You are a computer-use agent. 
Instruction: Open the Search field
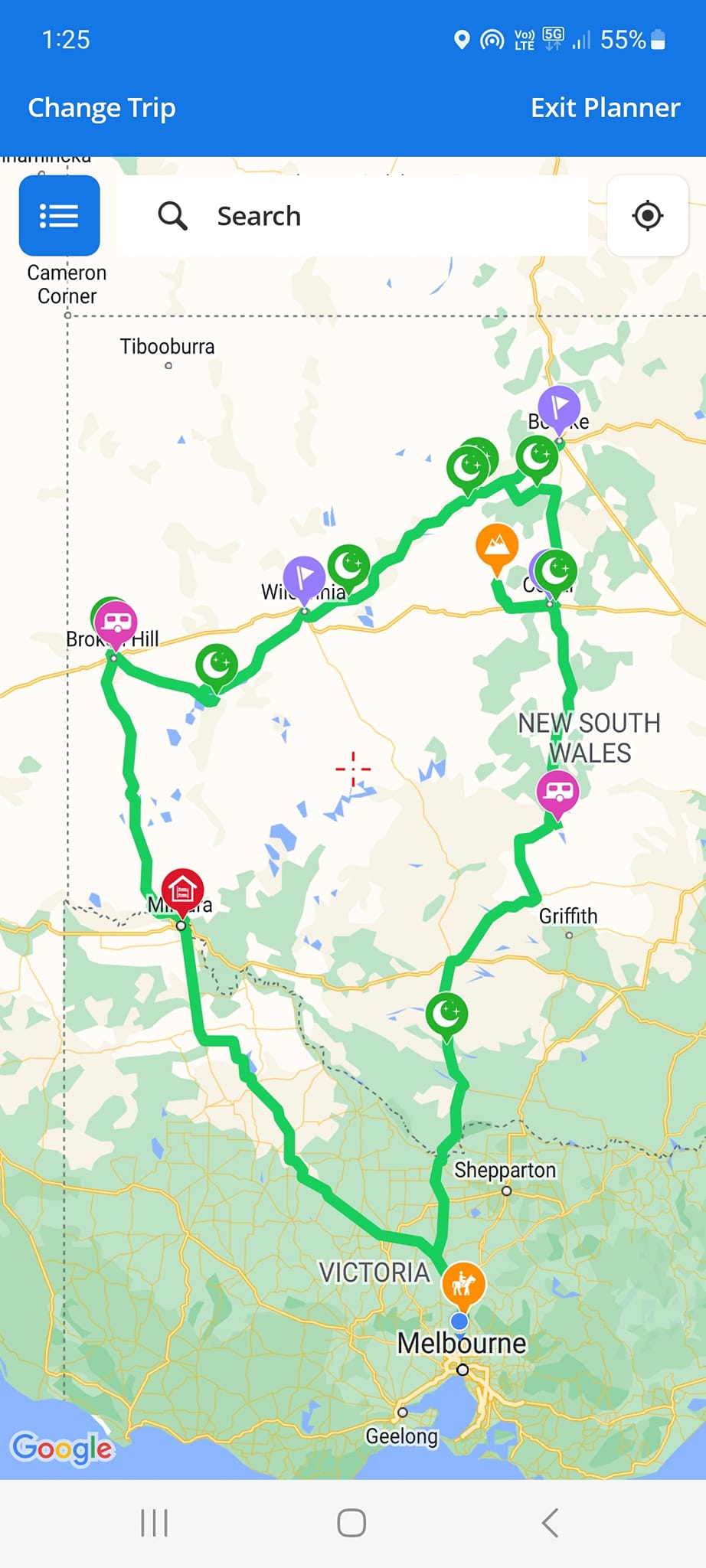point(352,216)
